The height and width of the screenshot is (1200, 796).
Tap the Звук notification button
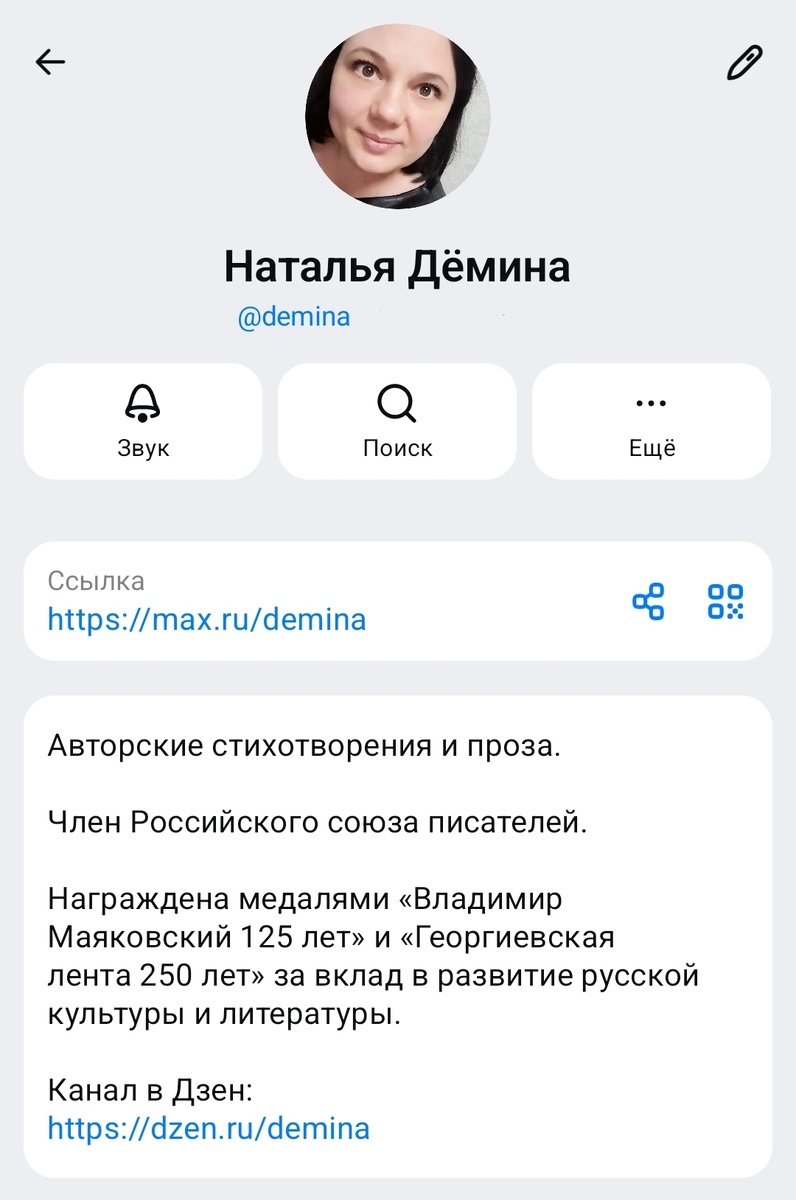(143, 421)
